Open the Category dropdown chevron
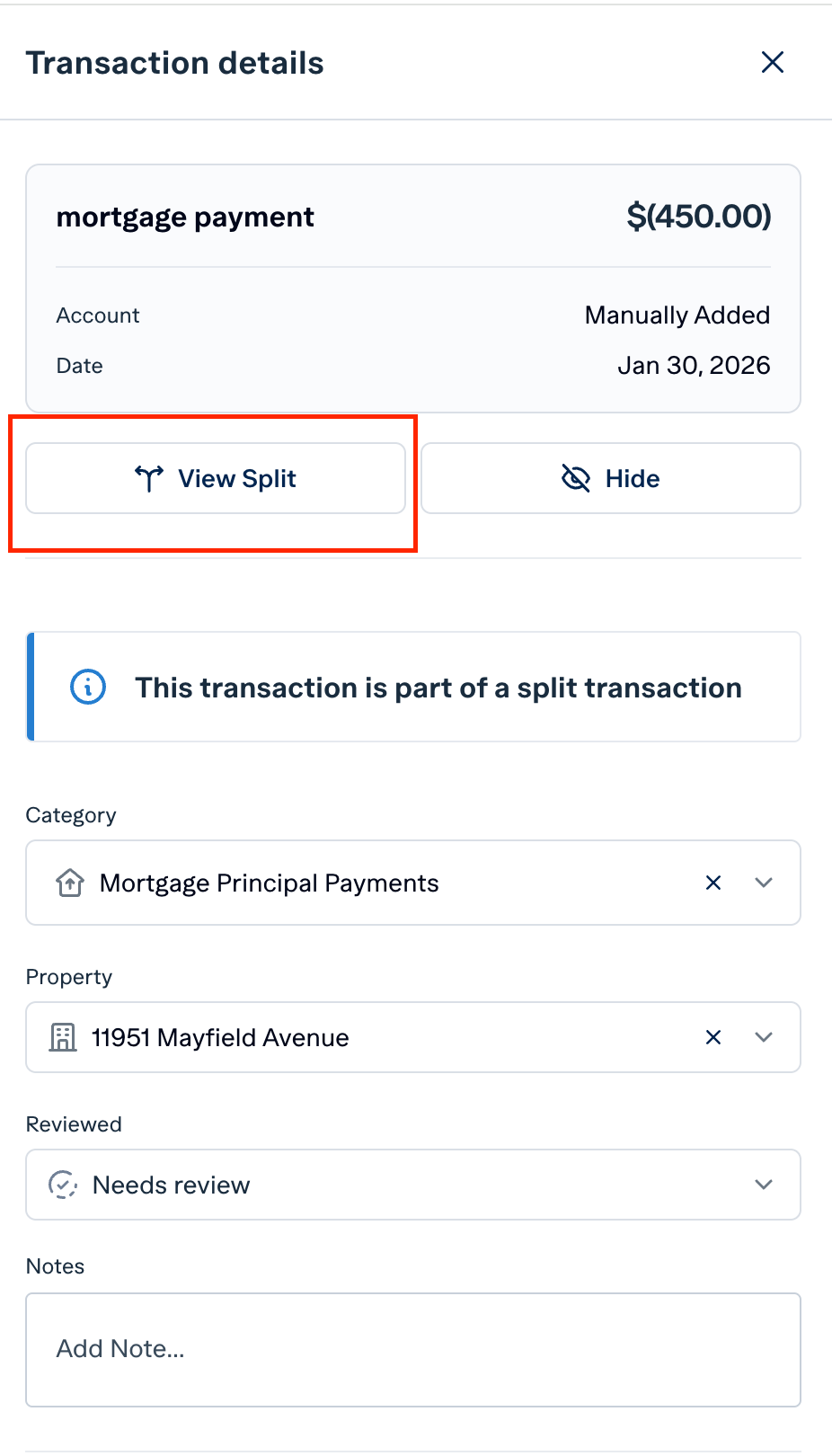Screen dimensions: 832x1456 763,883
